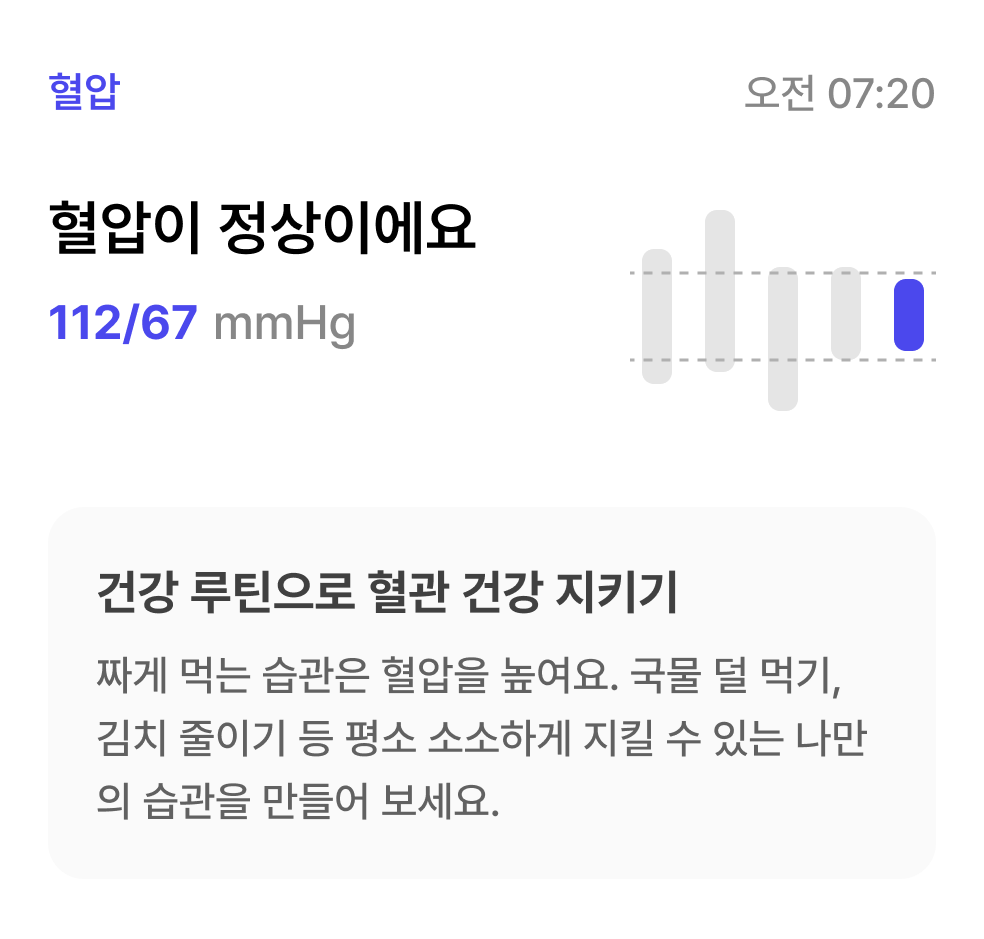984x939 pixels.
Task: Open the 건강 루틴으로 혈관 건강 지키기 tip card
Action: point(491,692)
